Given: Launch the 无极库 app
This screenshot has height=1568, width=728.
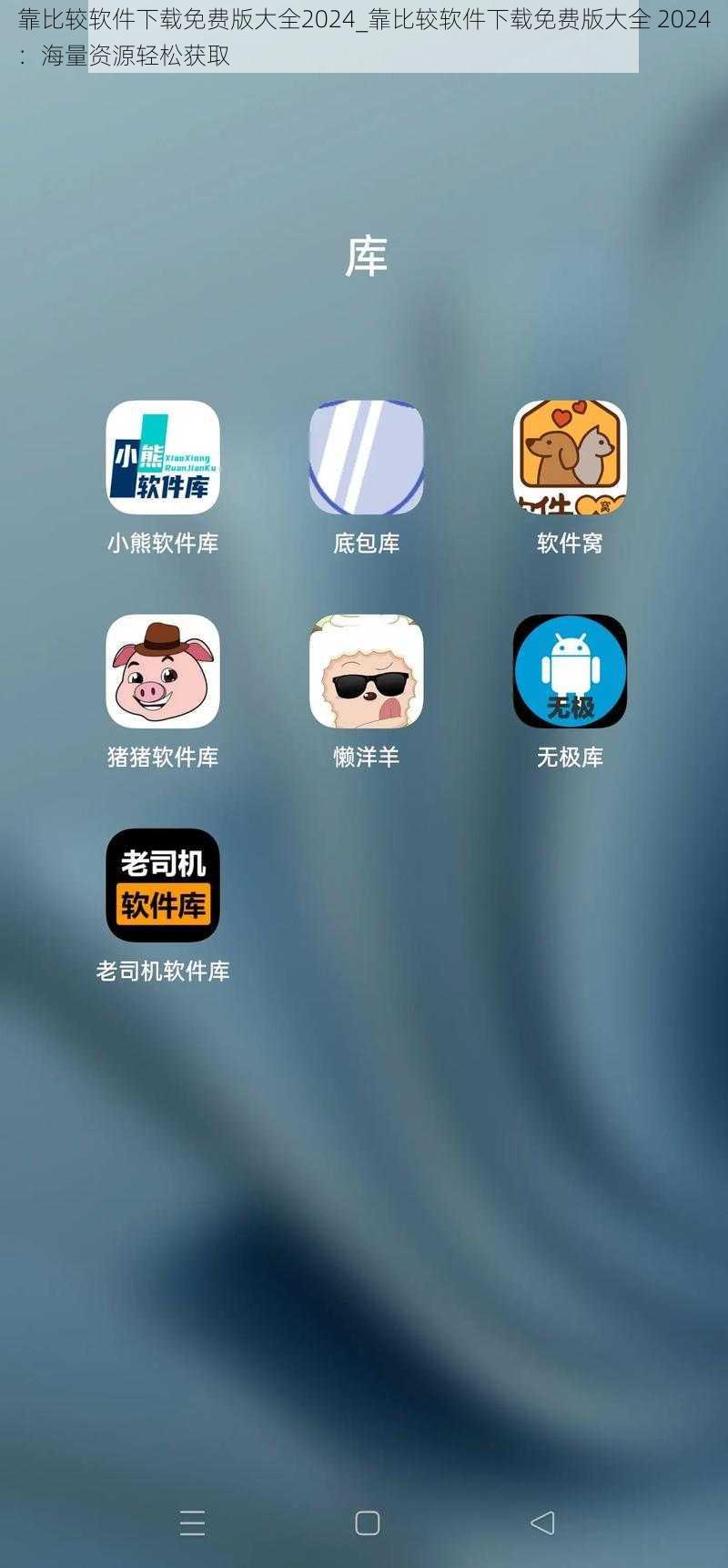Looking at the screenshot, I should [570, 671].
